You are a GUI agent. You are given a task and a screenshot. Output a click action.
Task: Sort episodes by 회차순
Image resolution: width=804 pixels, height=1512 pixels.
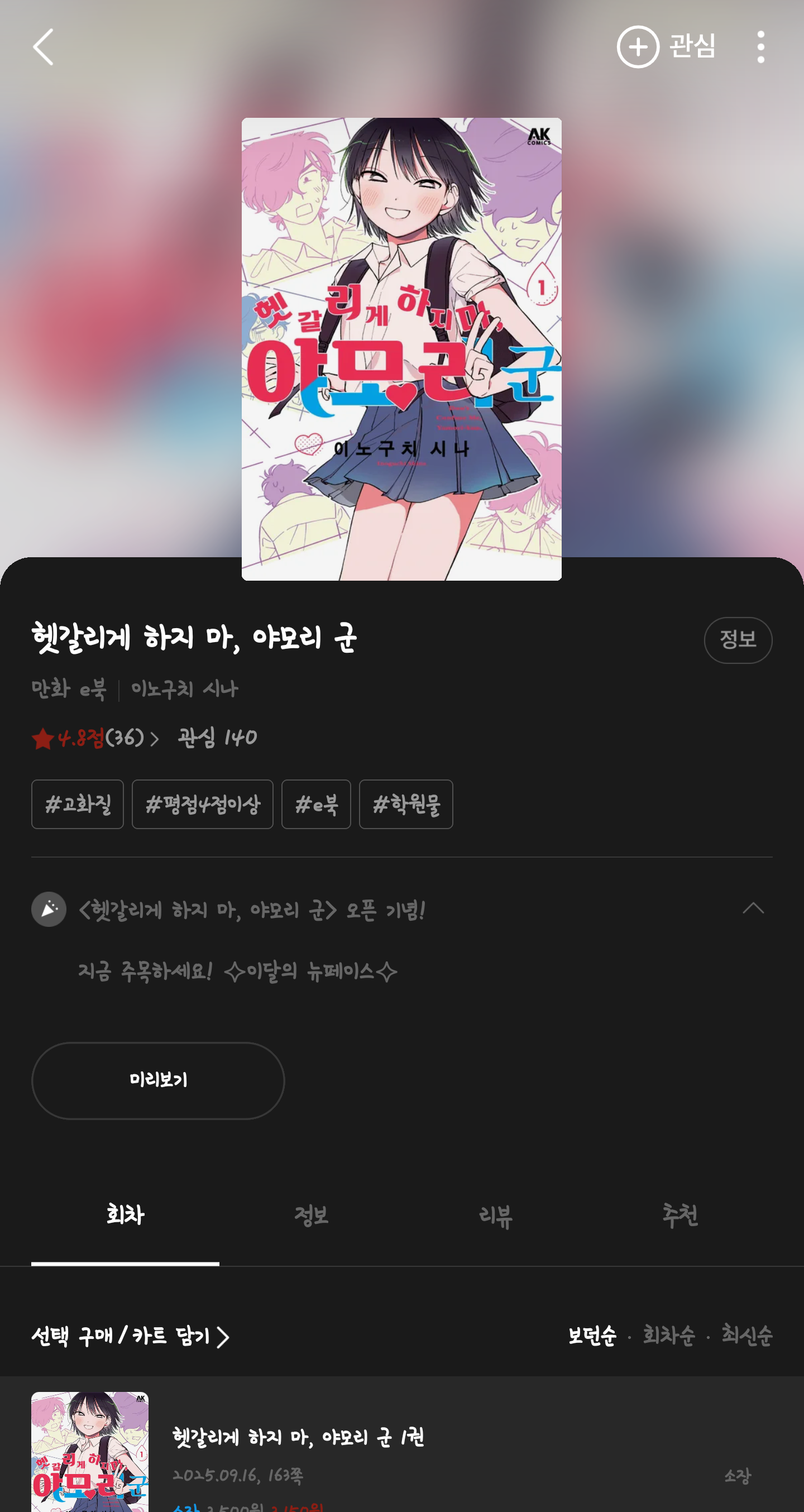coord(669,1336)
